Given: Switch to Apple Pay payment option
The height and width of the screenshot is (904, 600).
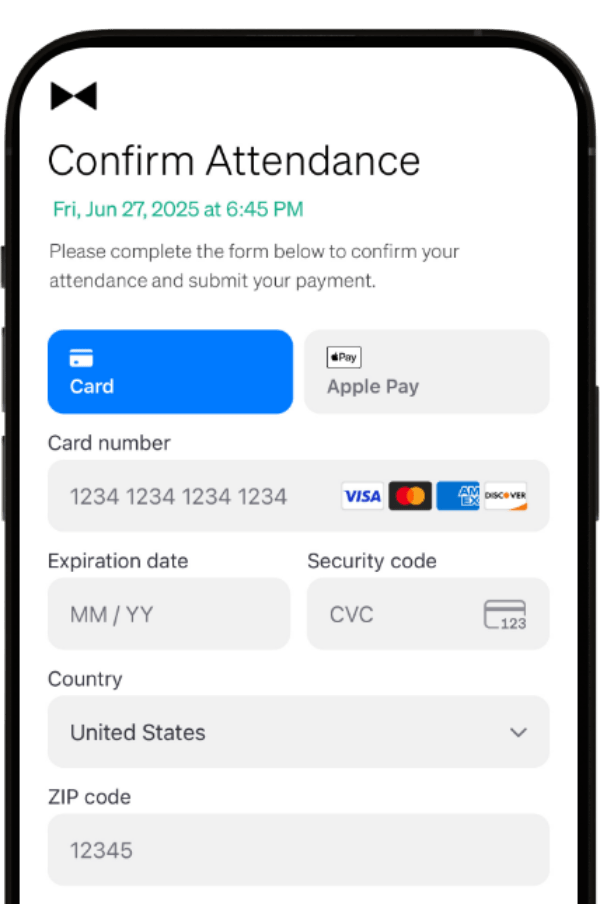Looking at the screenshot, I should tap(427, 372).
